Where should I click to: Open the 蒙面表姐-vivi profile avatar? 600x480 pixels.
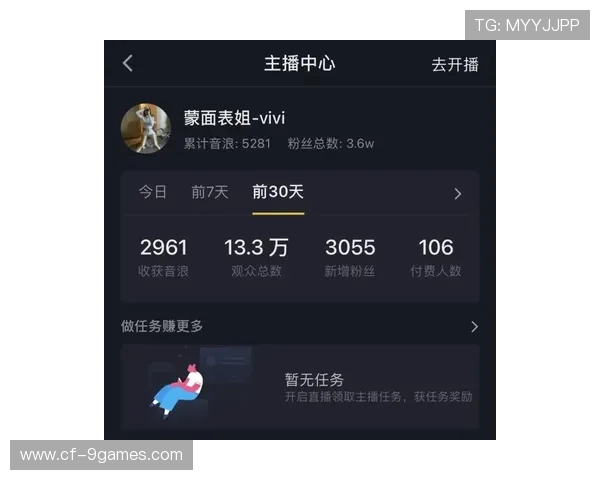tap(145, 128)
